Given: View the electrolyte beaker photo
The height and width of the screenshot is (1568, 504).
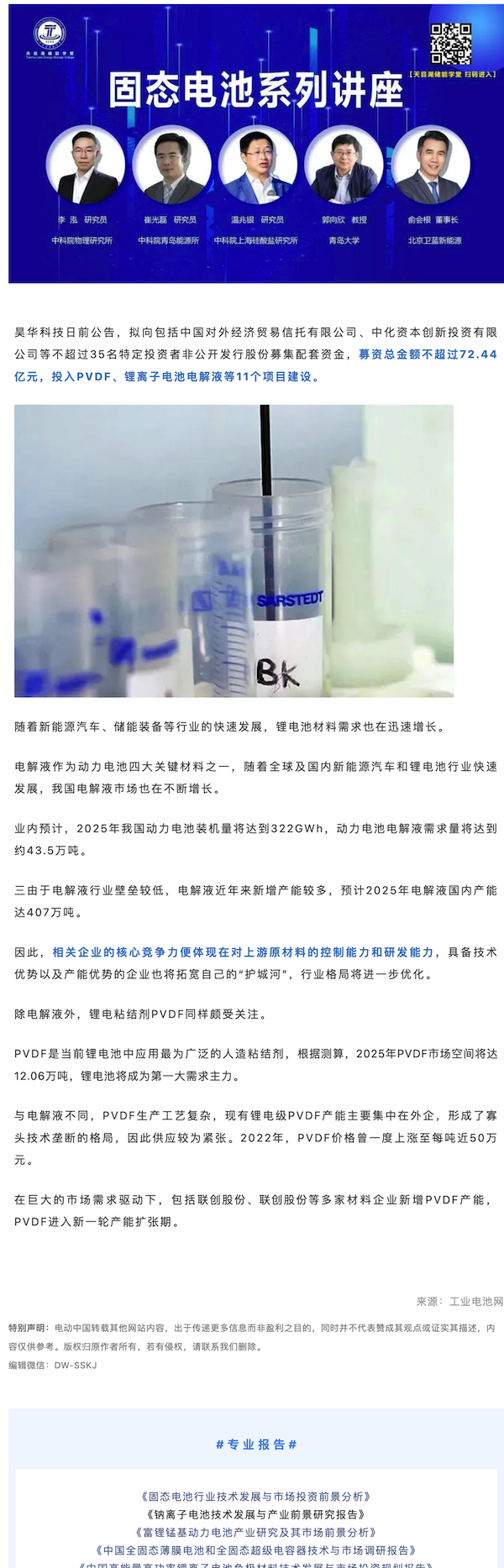Looking at the screenshot, I should point(234,551).
